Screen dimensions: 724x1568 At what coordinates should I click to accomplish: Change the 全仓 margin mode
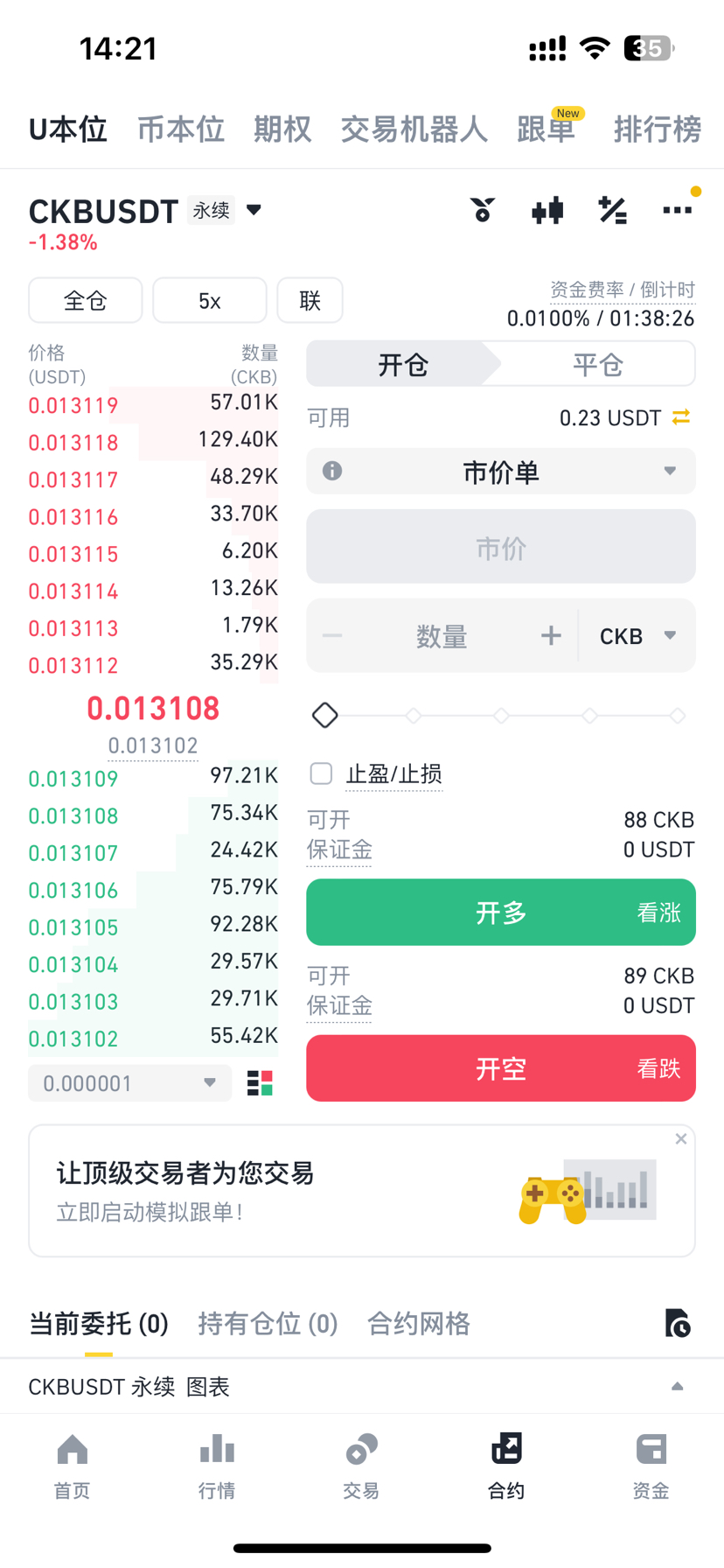[86, 300]
